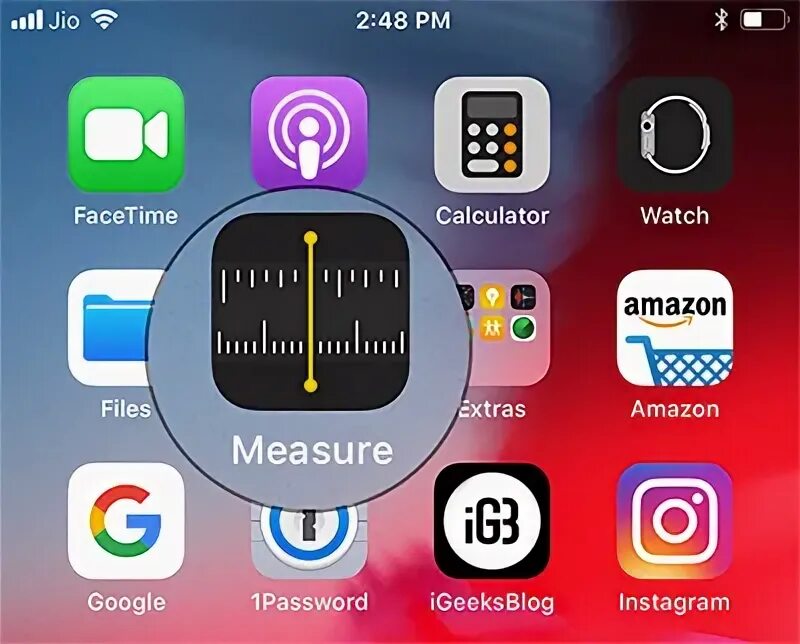Open the iGeeksBlog app

492,521
